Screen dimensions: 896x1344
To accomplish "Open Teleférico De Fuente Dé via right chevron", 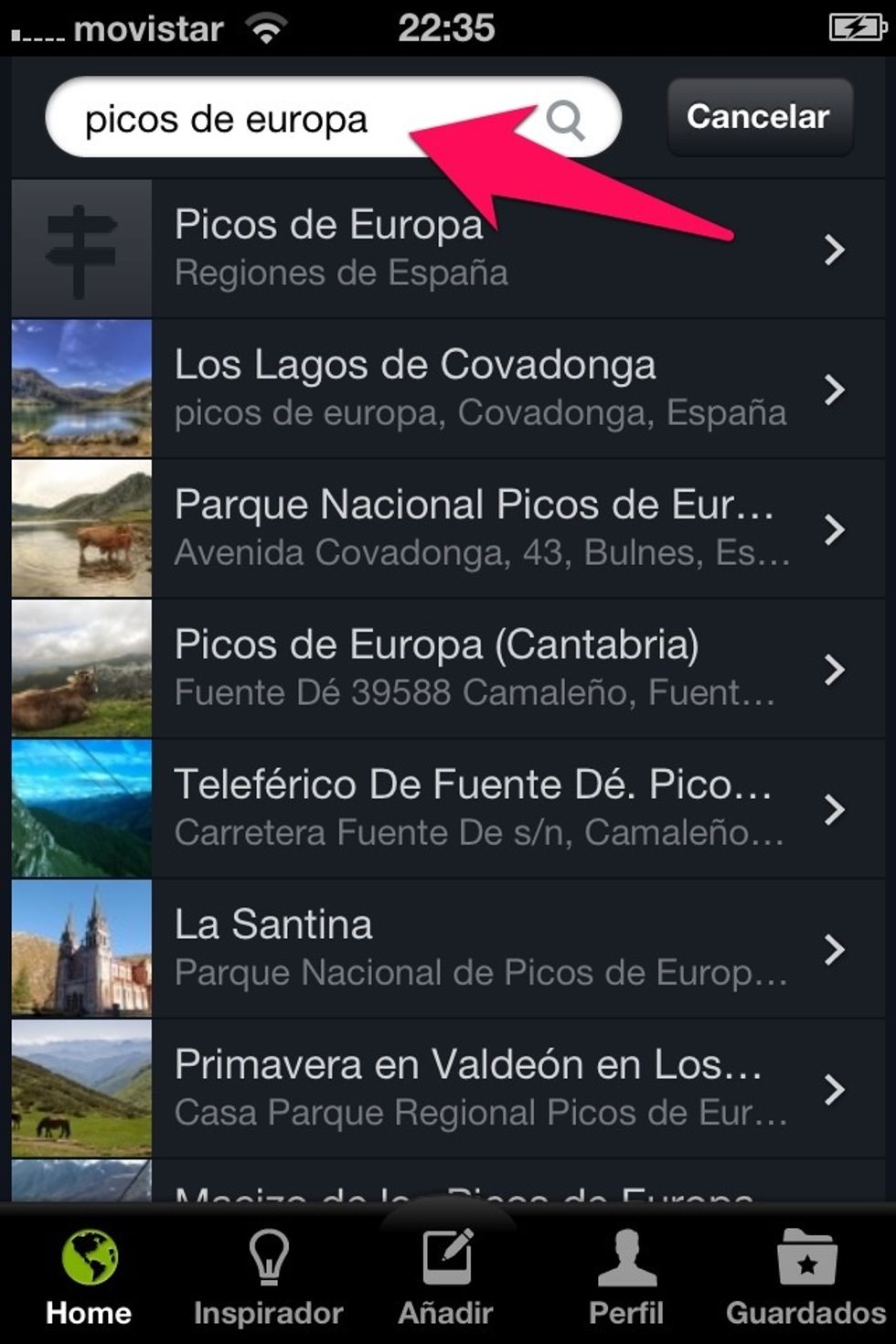I will coord(835,808).
